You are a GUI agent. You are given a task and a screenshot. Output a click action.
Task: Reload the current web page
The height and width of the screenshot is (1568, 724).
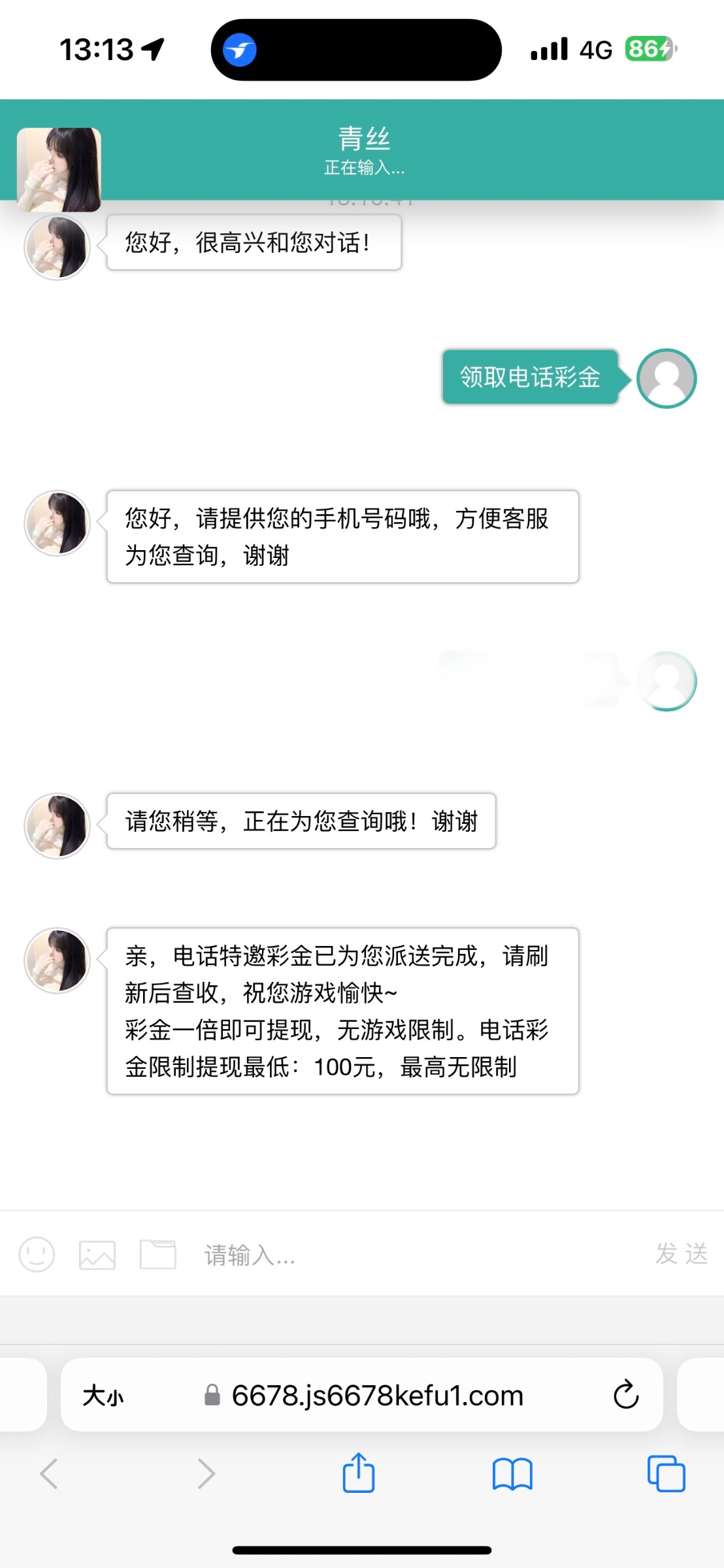pyautogui.click(x=625, y=1396)
